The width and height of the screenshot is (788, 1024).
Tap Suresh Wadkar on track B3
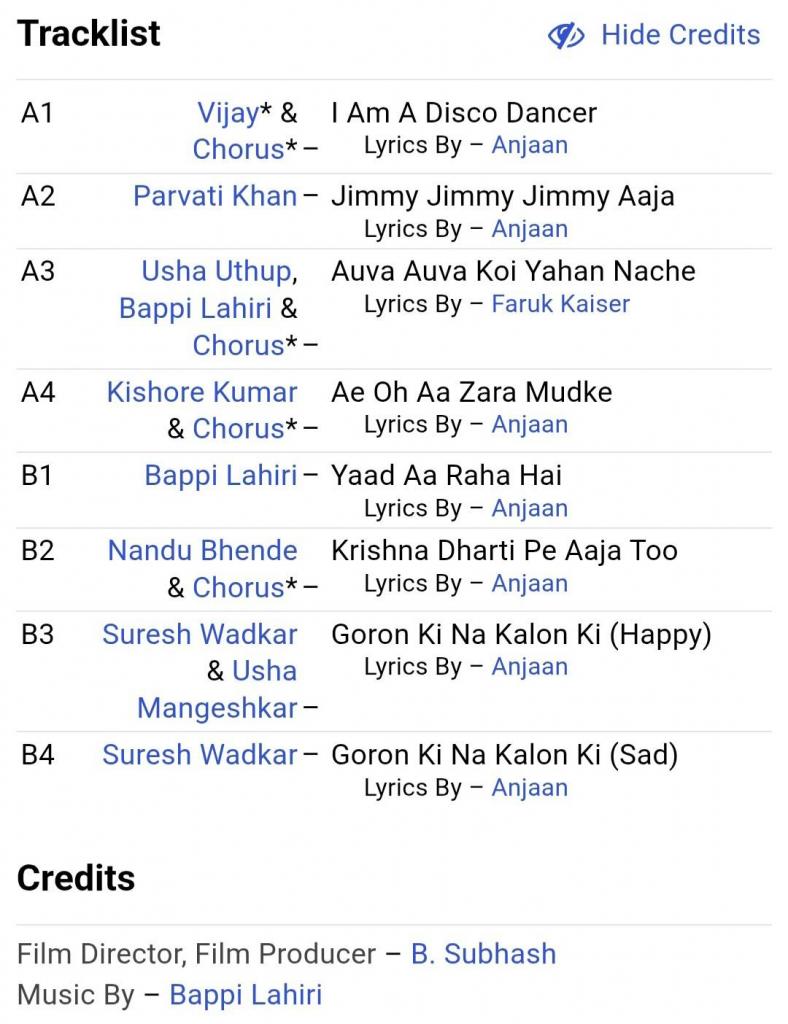pos(200,634)
